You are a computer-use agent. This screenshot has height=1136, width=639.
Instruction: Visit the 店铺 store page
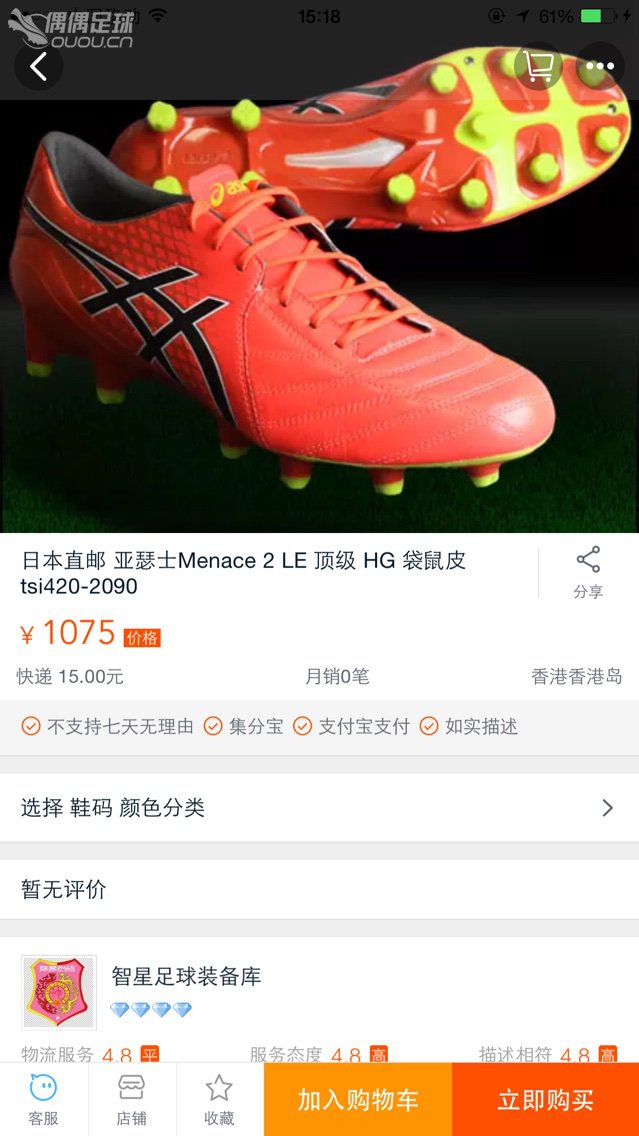(132, 1099)
